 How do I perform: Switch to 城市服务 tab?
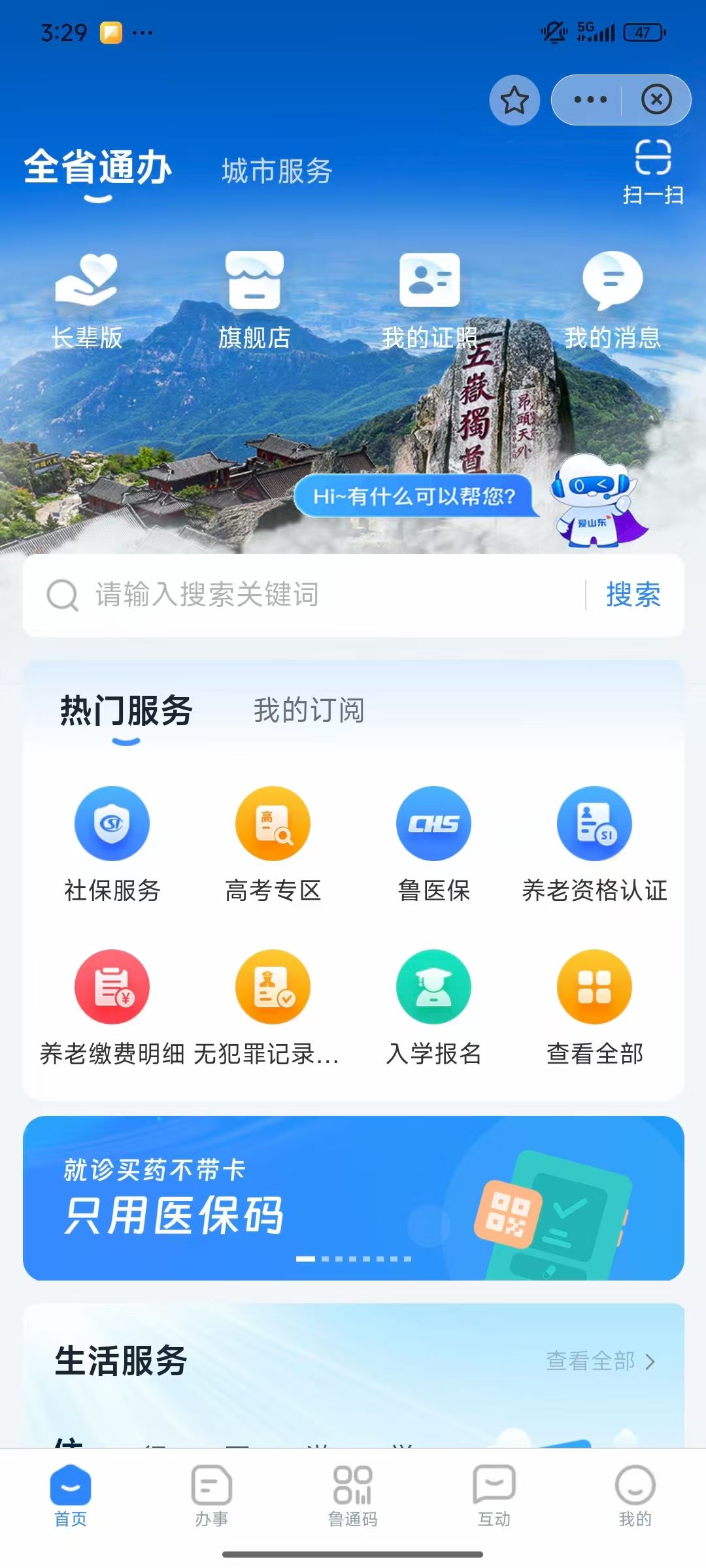[277, 171]
